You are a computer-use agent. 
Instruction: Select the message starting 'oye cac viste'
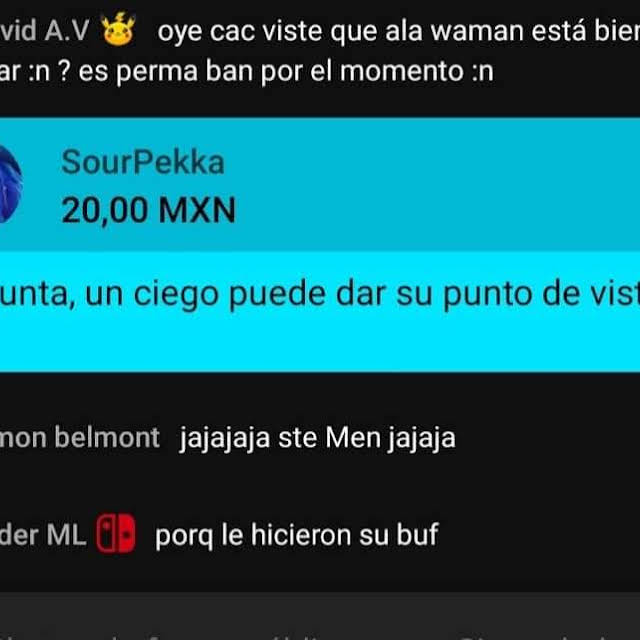[396, 31]
